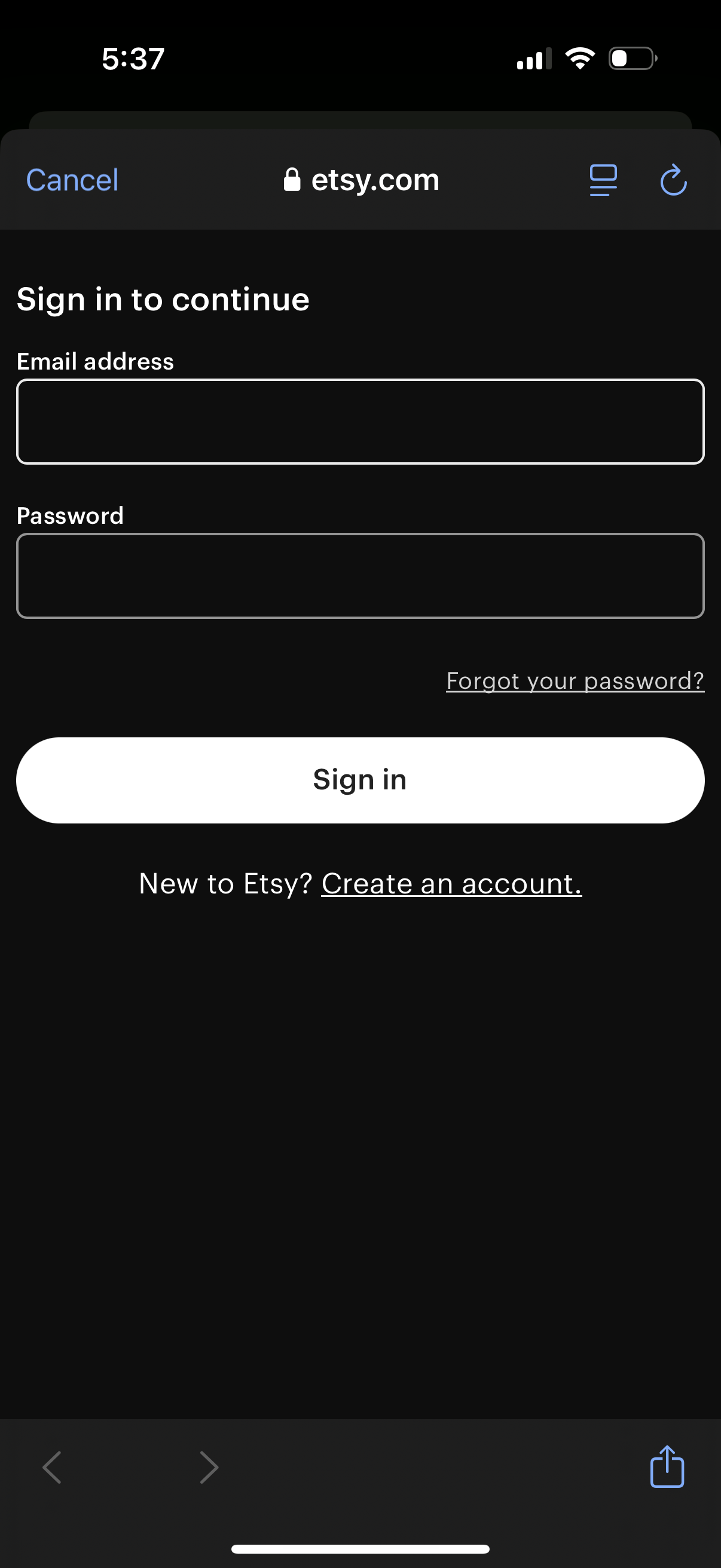This screenshot has height=1568, width=721.
Task: Tap the Password field label
Action: tap(71, 515)
